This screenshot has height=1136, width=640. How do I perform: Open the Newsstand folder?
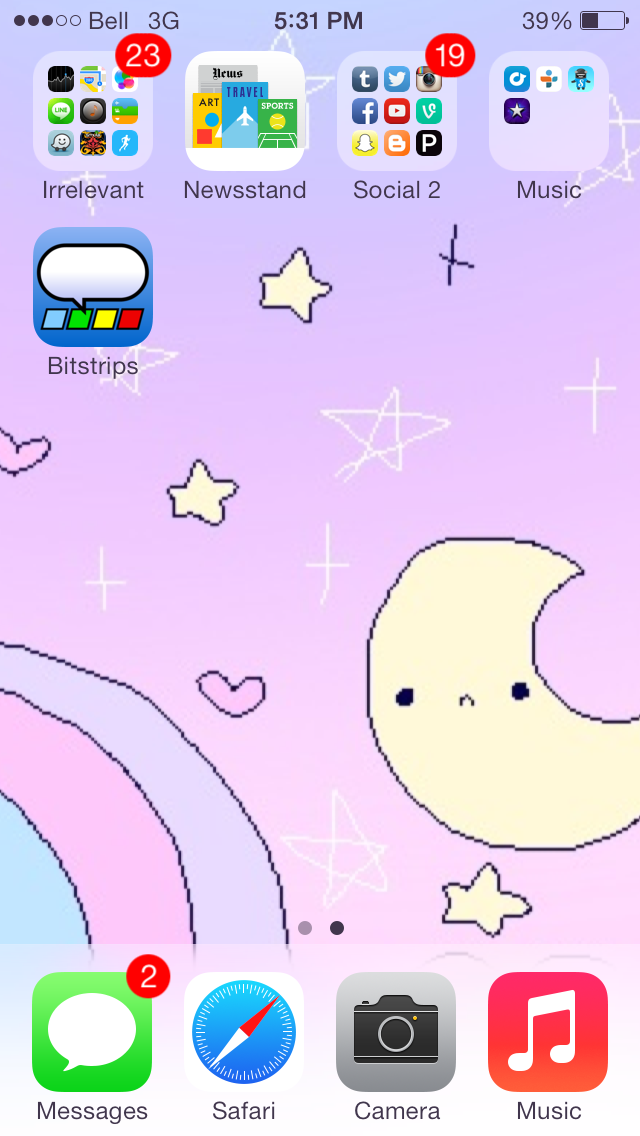(x=245, y=111)
